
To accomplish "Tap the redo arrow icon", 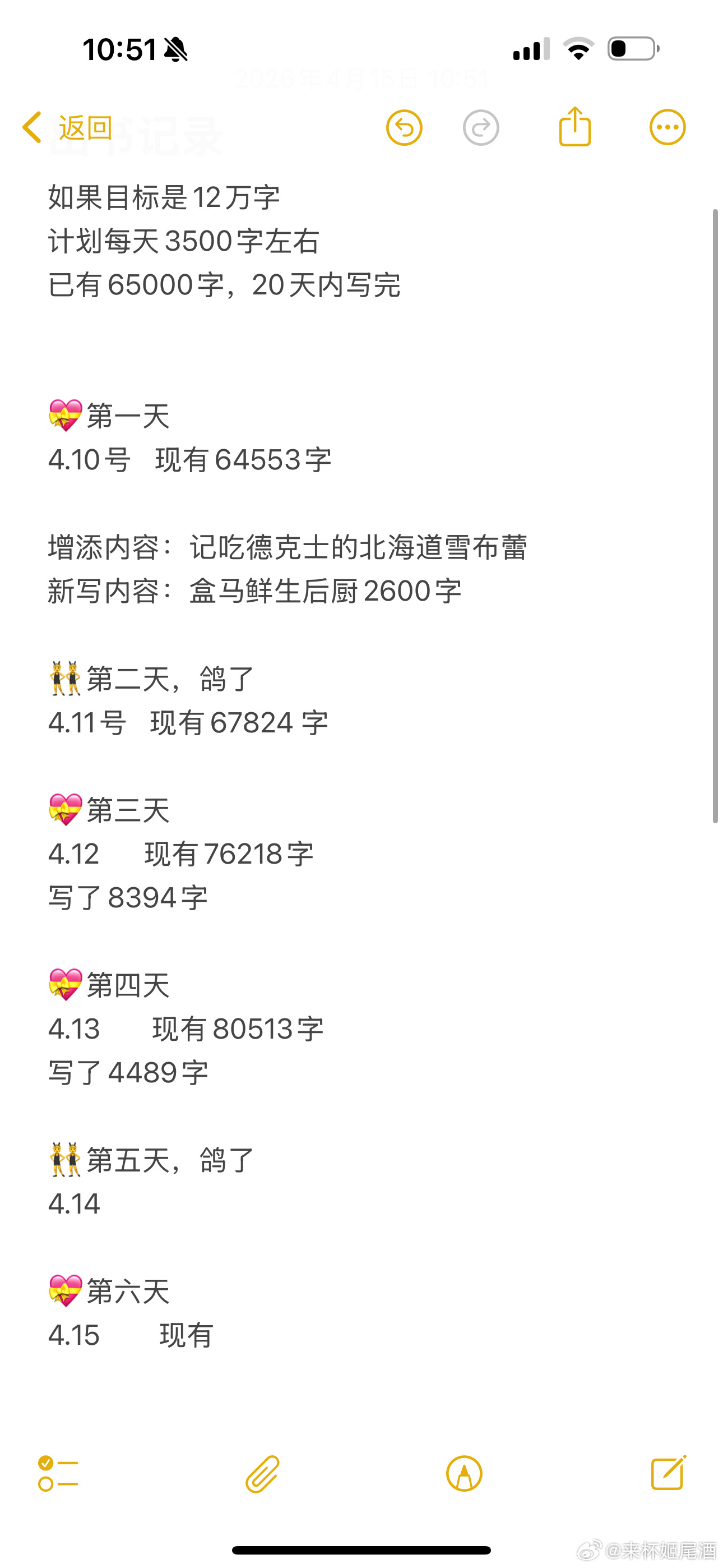I will (x=481, y=128).
